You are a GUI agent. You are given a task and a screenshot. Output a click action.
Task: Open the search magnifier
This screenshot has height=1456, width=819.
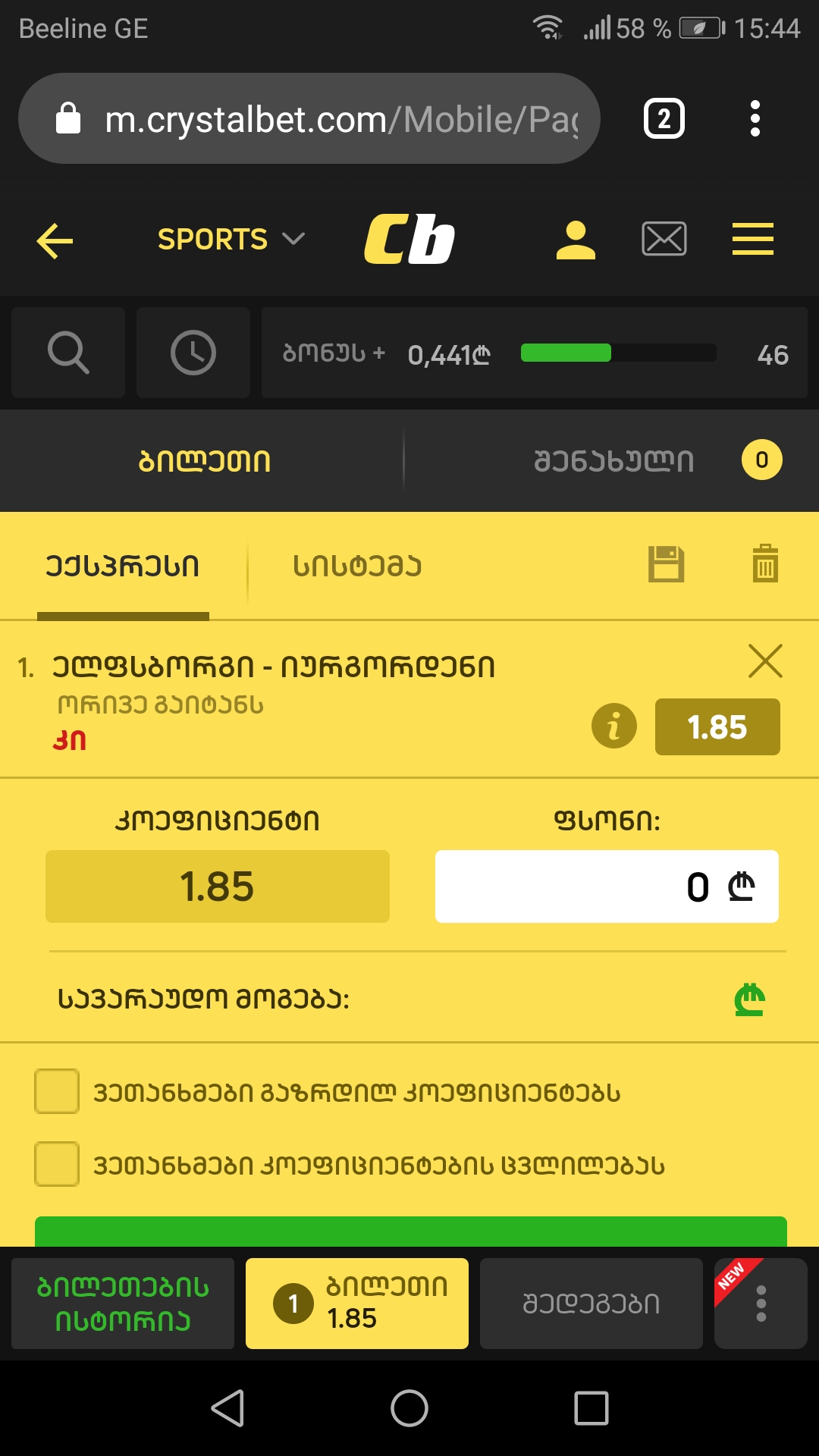[68, 353]
